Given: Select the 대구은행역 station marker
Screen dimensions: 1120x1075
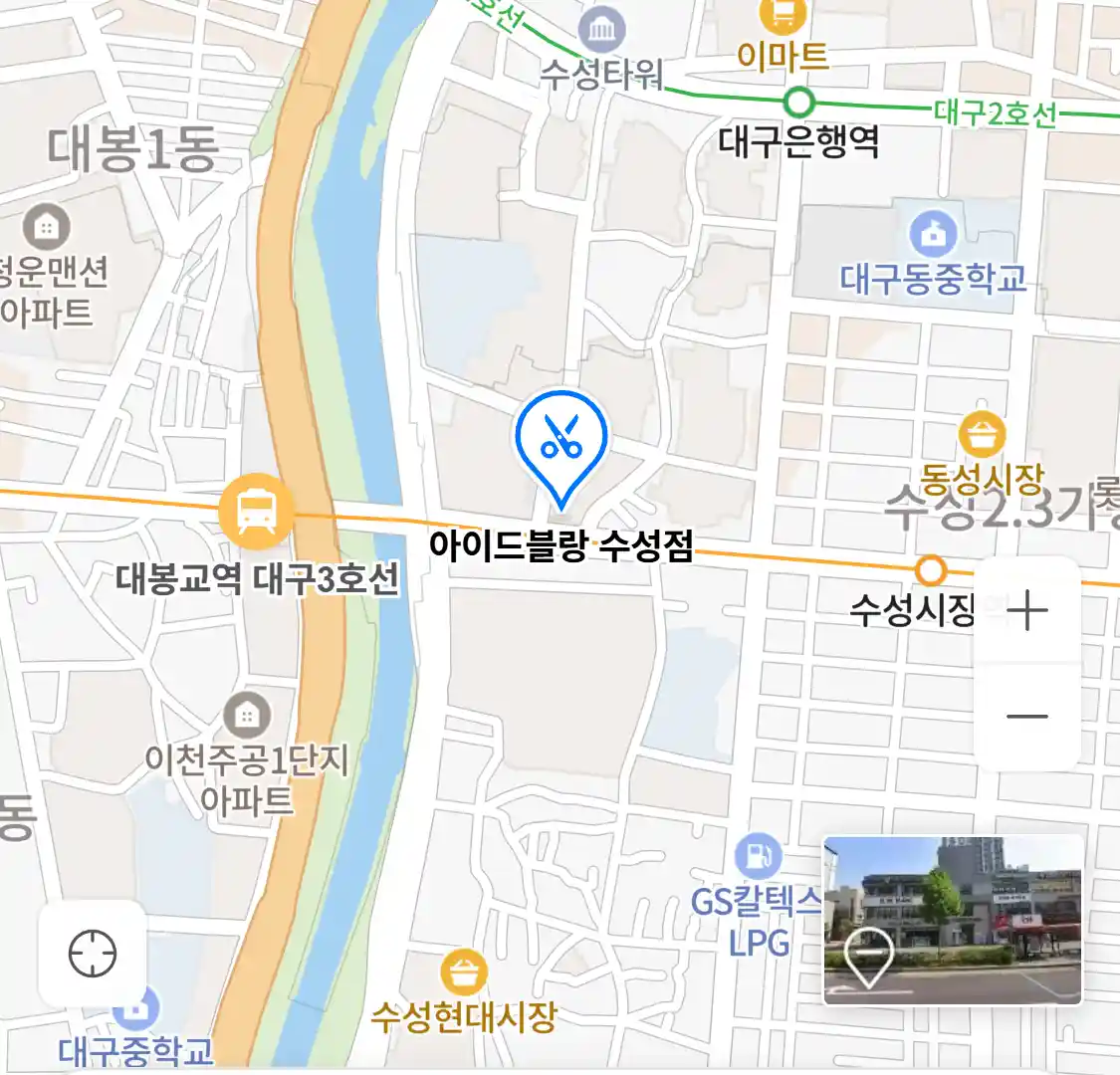Looking at the screenshot, I should point(798,103).
